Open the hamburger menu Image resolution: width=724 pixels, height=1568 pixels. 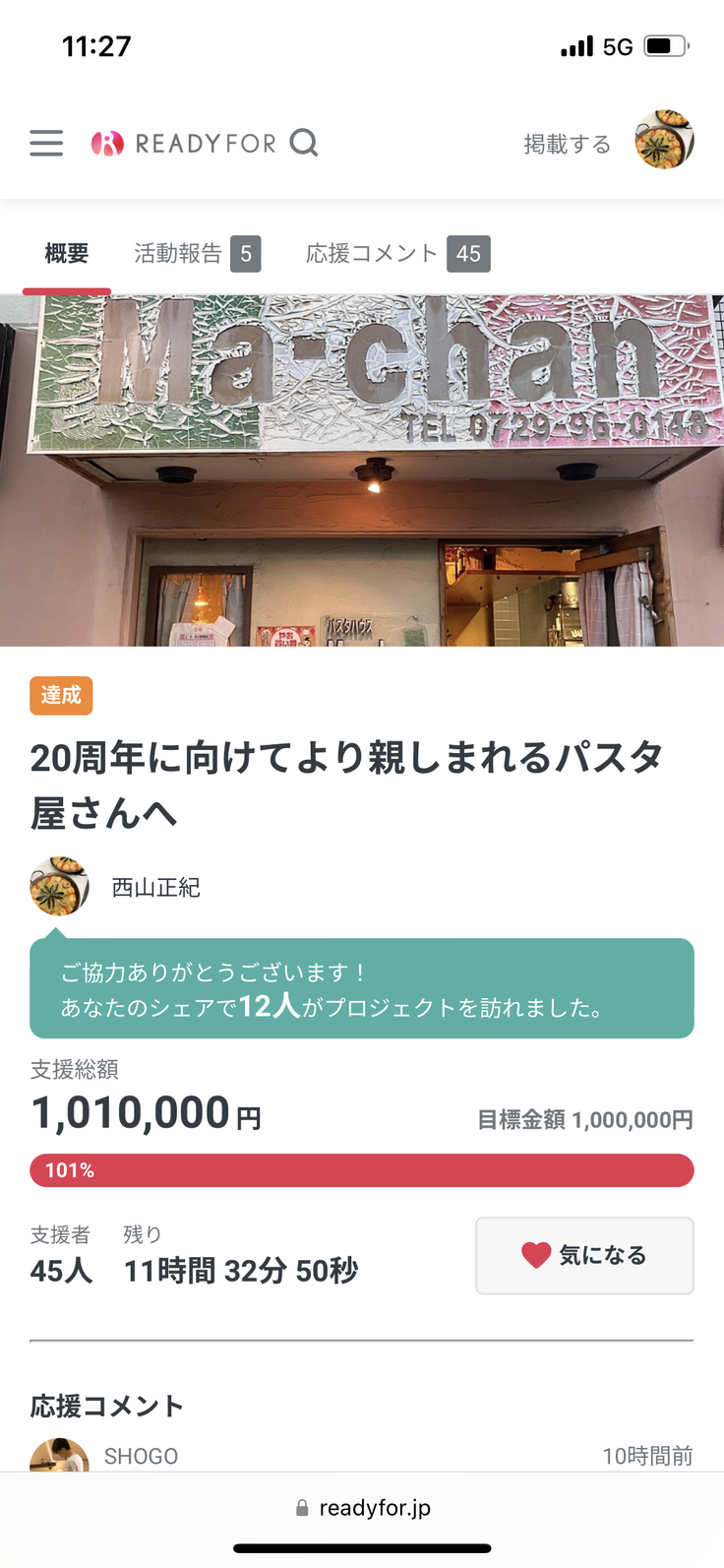[46, 144]
